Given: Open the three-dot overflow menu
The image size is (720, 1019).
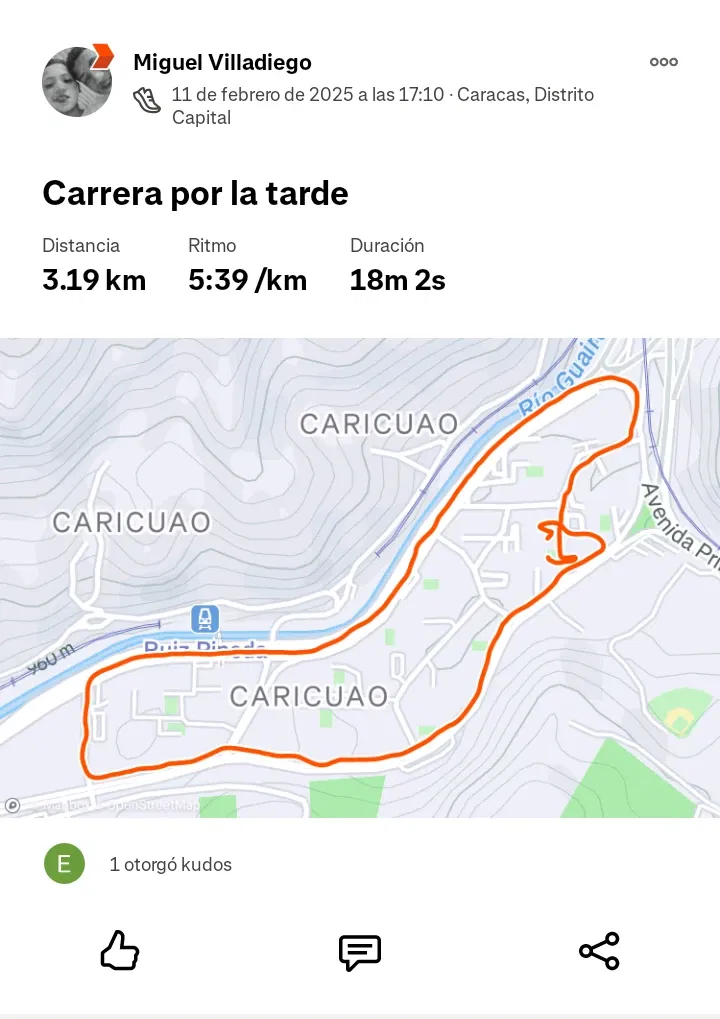Looking at the screenshot, I should tap(664, 62).
